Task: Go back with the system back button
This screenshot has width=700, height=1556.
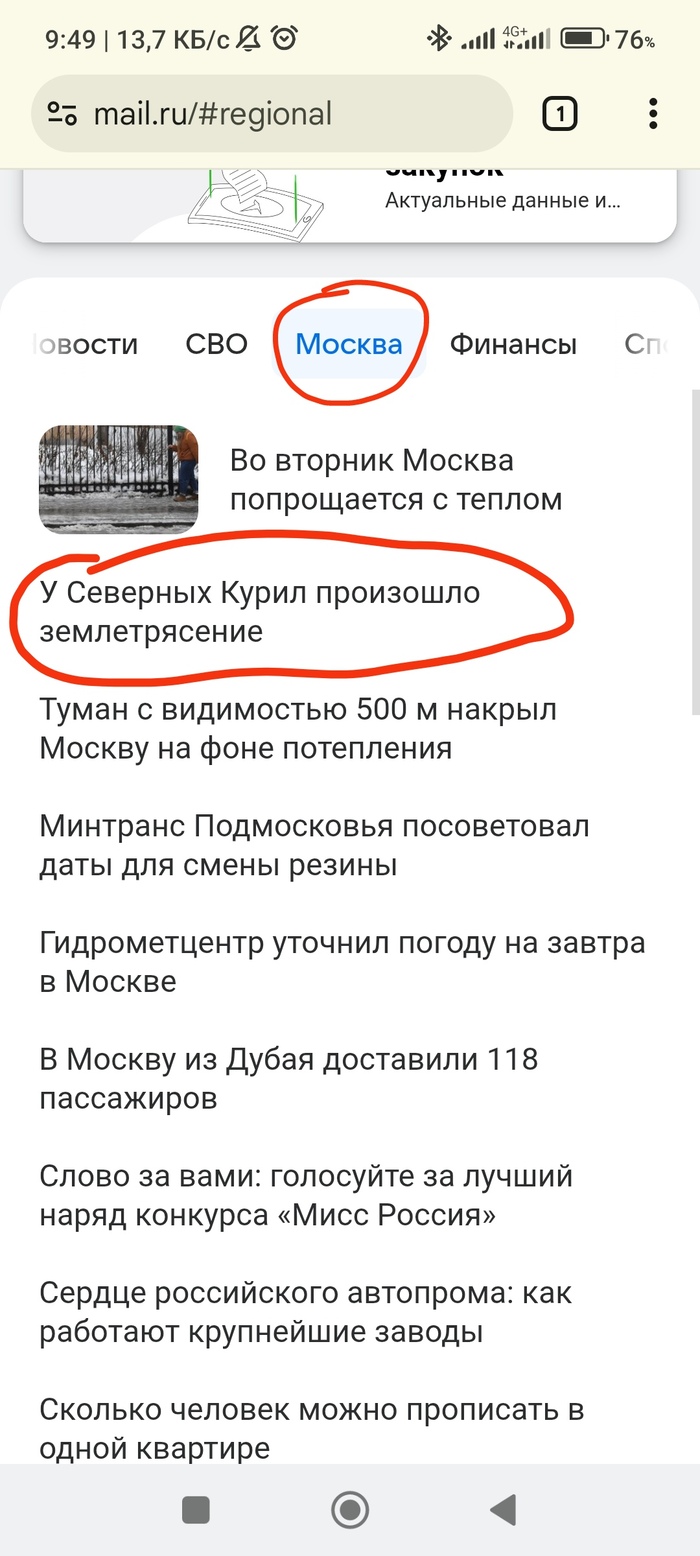Action: (x=503, y=1509)
